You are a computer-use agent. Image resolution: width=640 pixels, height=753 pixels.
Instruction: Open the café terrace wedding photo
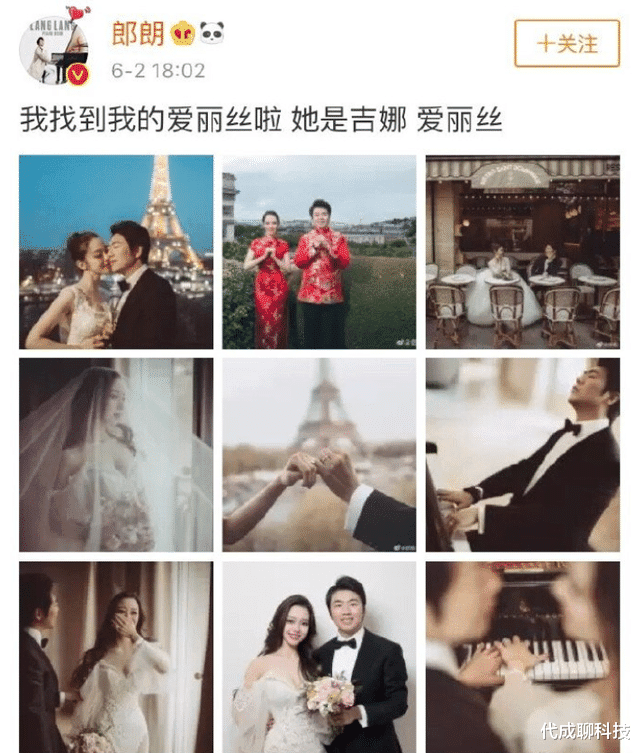tap(522, 251)
